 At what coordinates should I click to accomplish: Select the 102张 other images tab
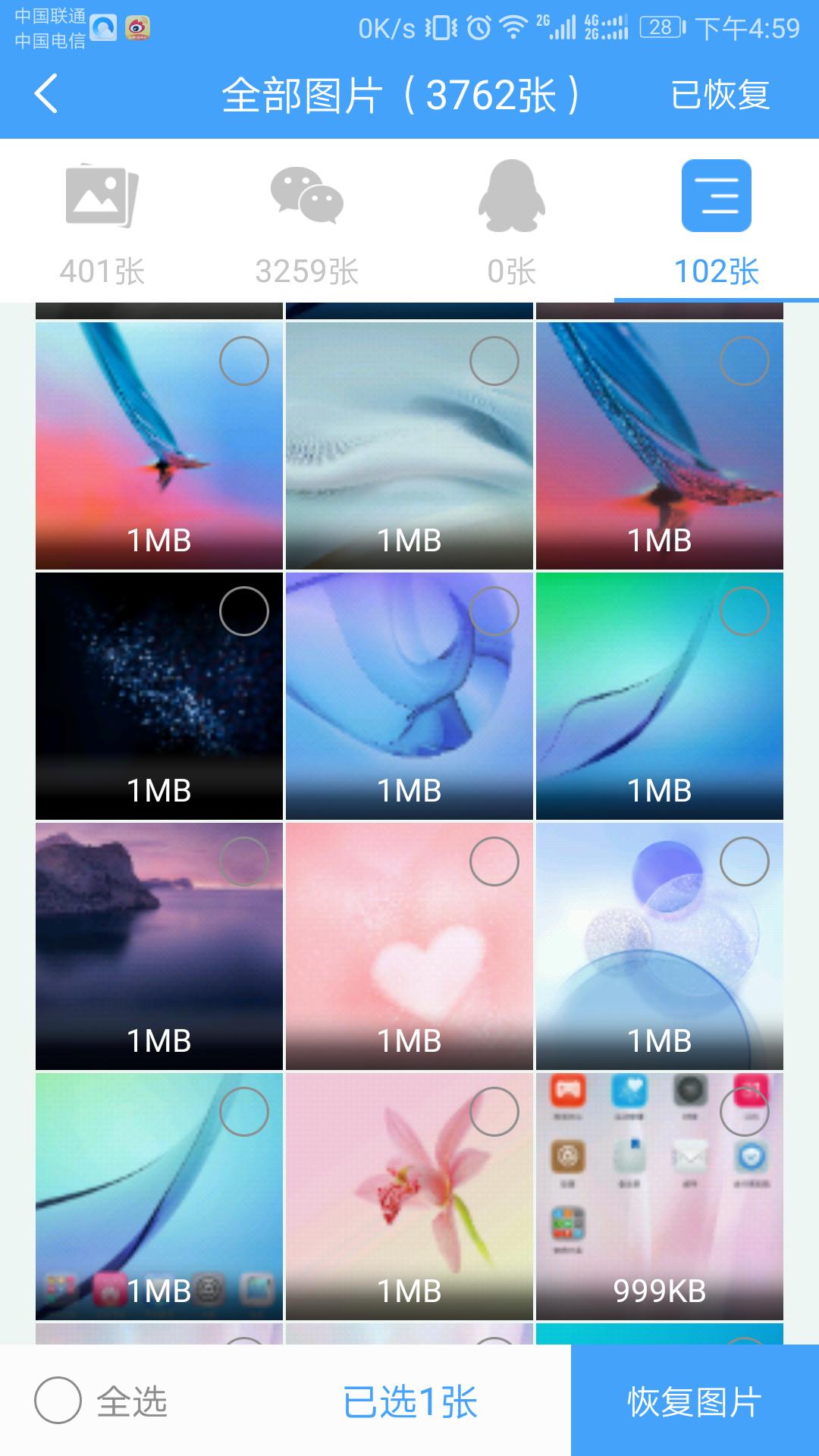click(x=717, y=221)
